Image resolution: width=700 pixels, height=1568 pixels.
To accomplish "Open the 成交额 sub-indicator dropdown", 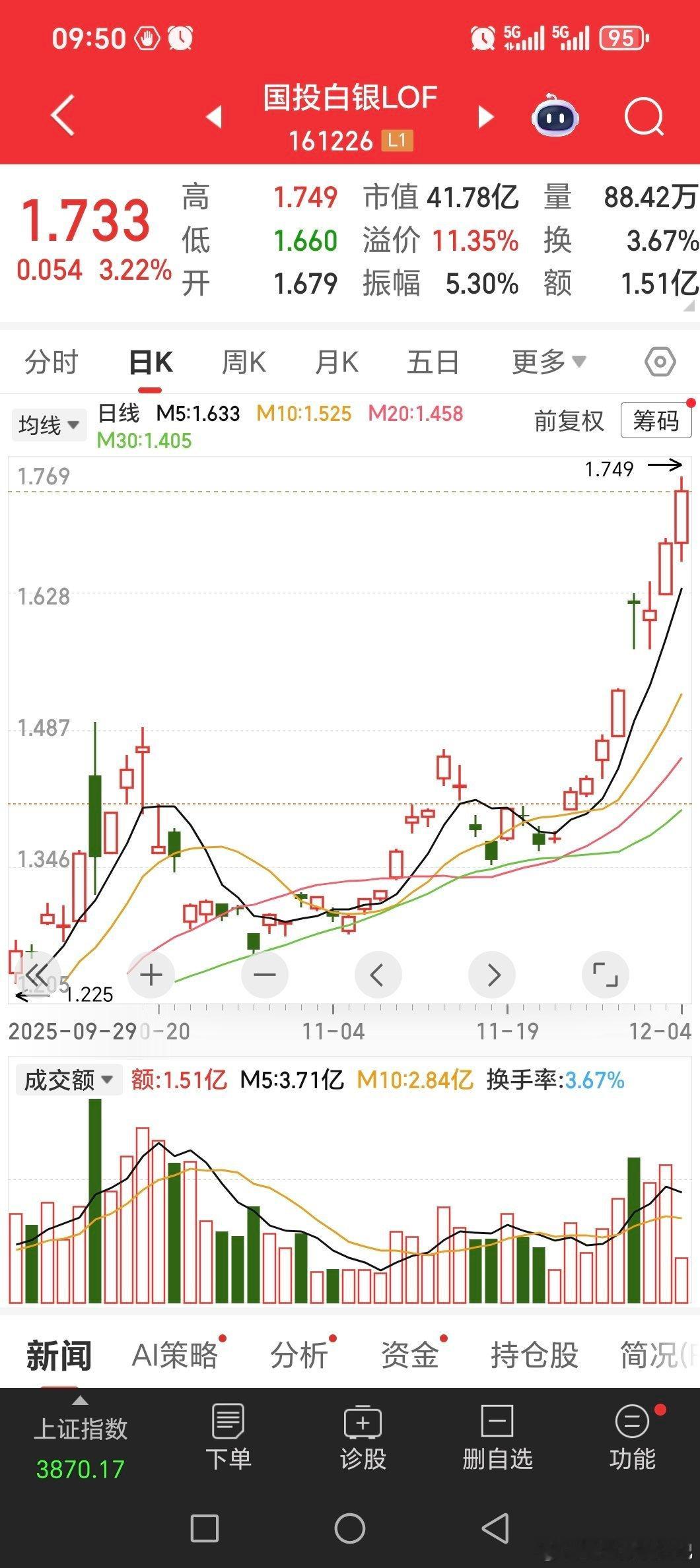I will pyautogui.click(x=68, y=1080).
